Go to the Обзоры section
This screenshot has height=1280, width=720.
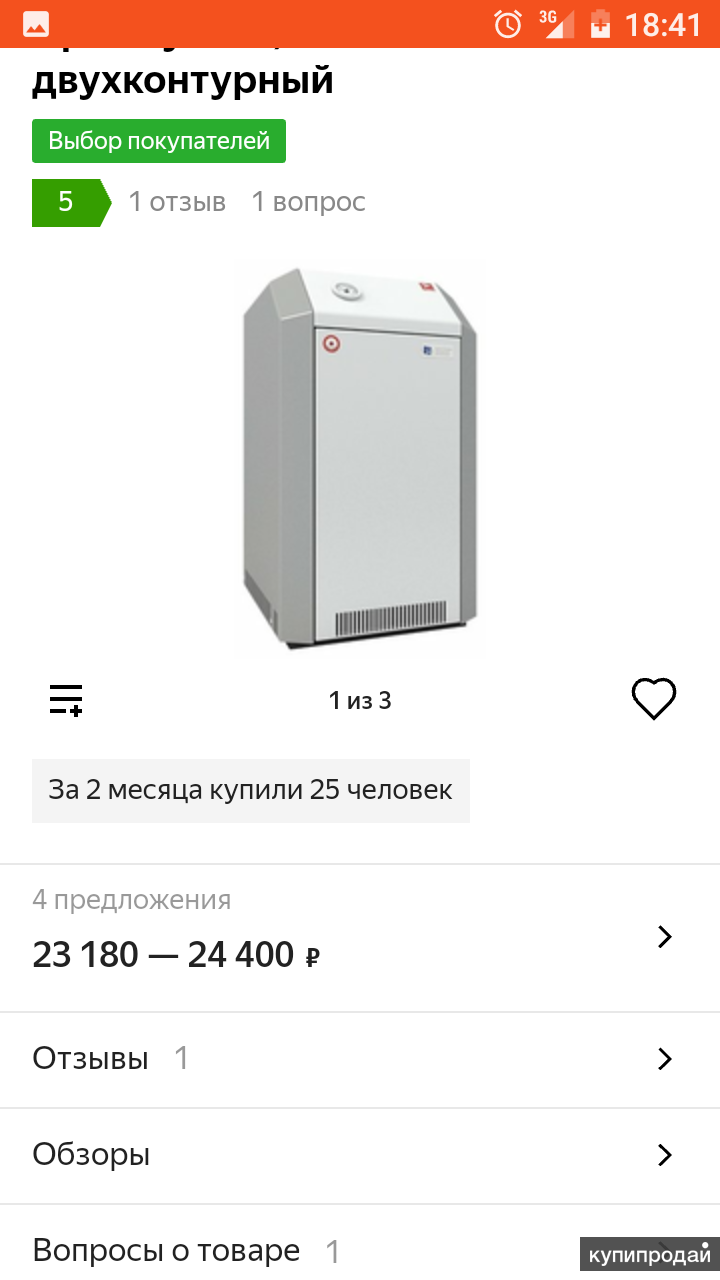point(360,1155)
